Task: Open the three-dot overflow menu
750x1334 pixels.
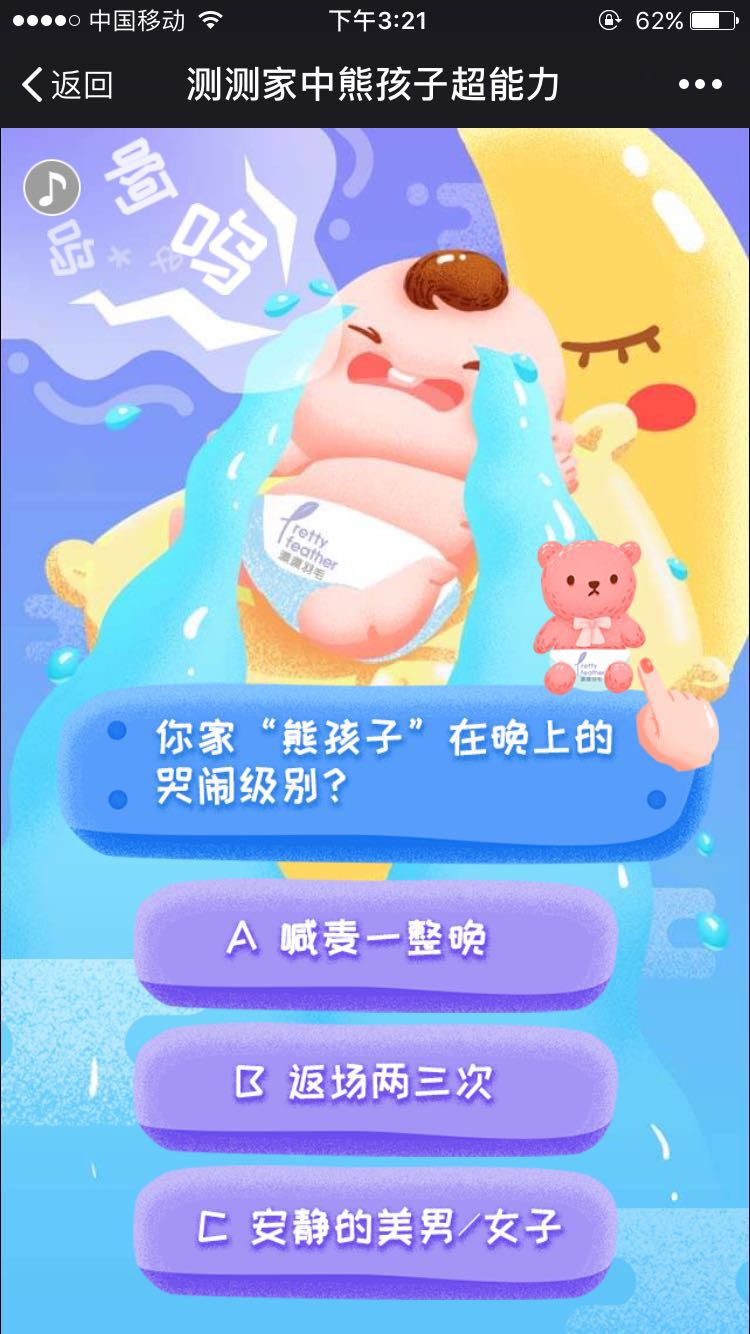Action: (700, 85)
